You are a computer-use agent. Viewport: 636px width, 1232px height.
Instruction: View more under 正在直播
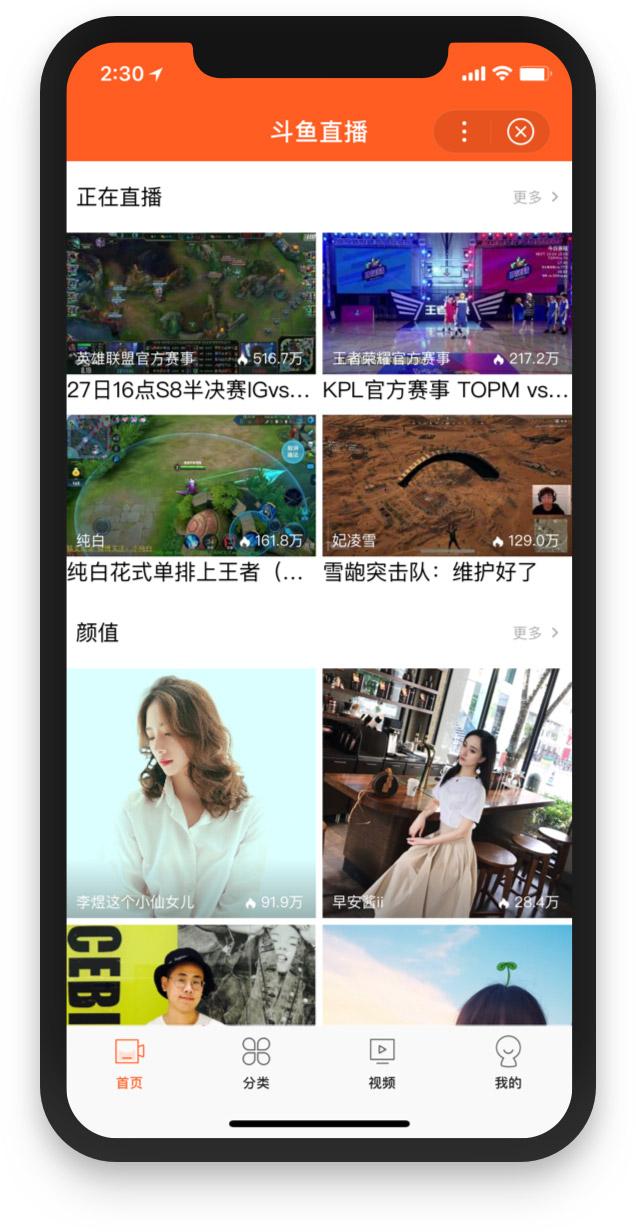coord(535,197)
